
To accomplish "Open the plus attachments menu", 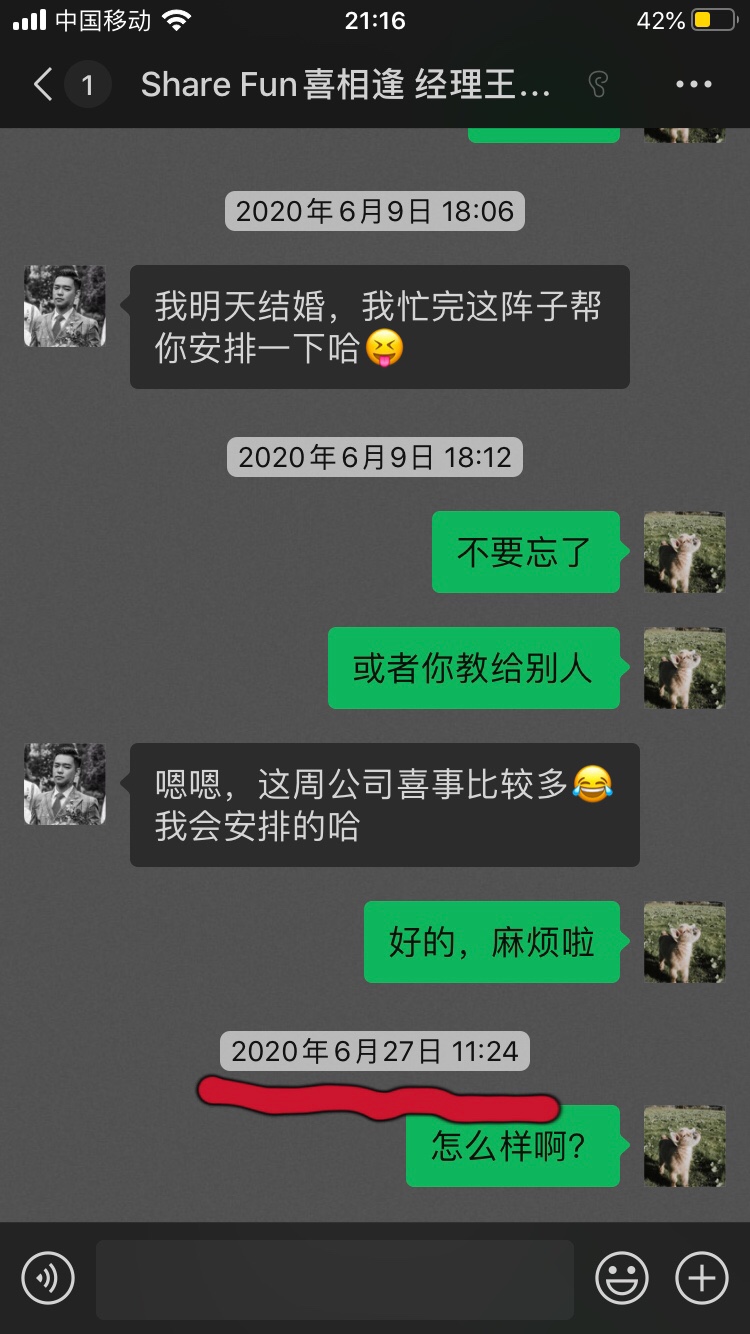I will (702, 1278).
